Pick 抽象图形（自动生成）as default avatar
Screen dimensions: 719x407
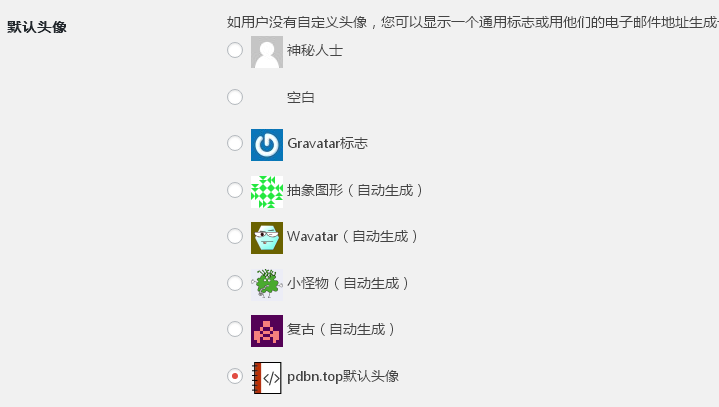(x=235, y=190)
